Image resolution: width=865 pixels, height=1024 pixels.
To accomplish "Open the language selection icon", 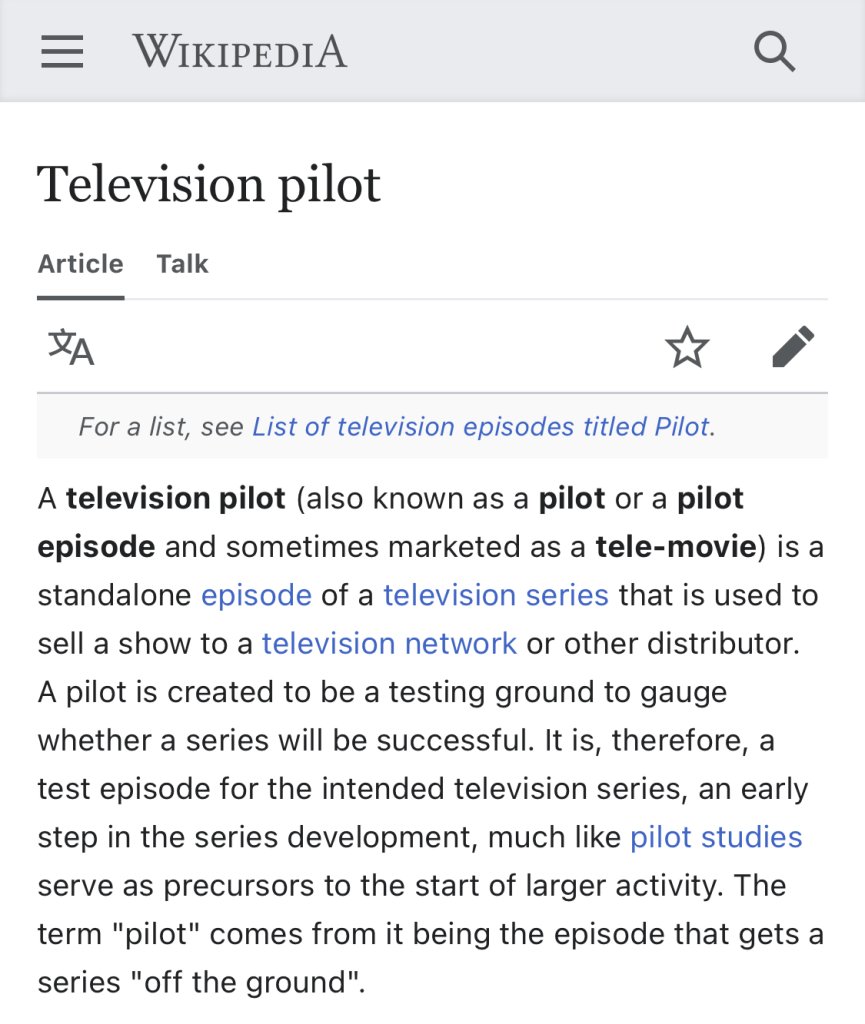I will click(x=71, y=347).
